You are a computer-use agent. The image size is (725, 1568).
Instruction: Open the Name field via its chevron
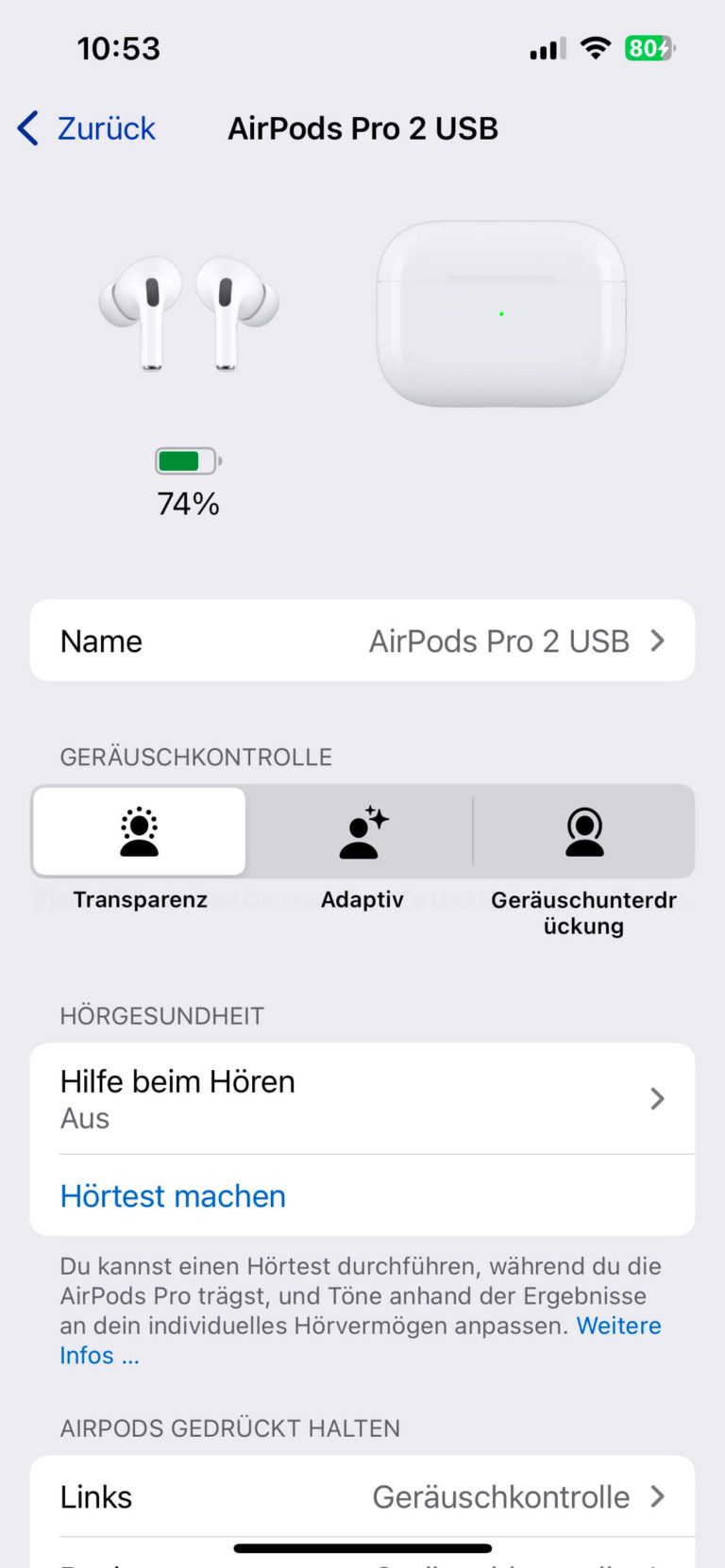658,641
